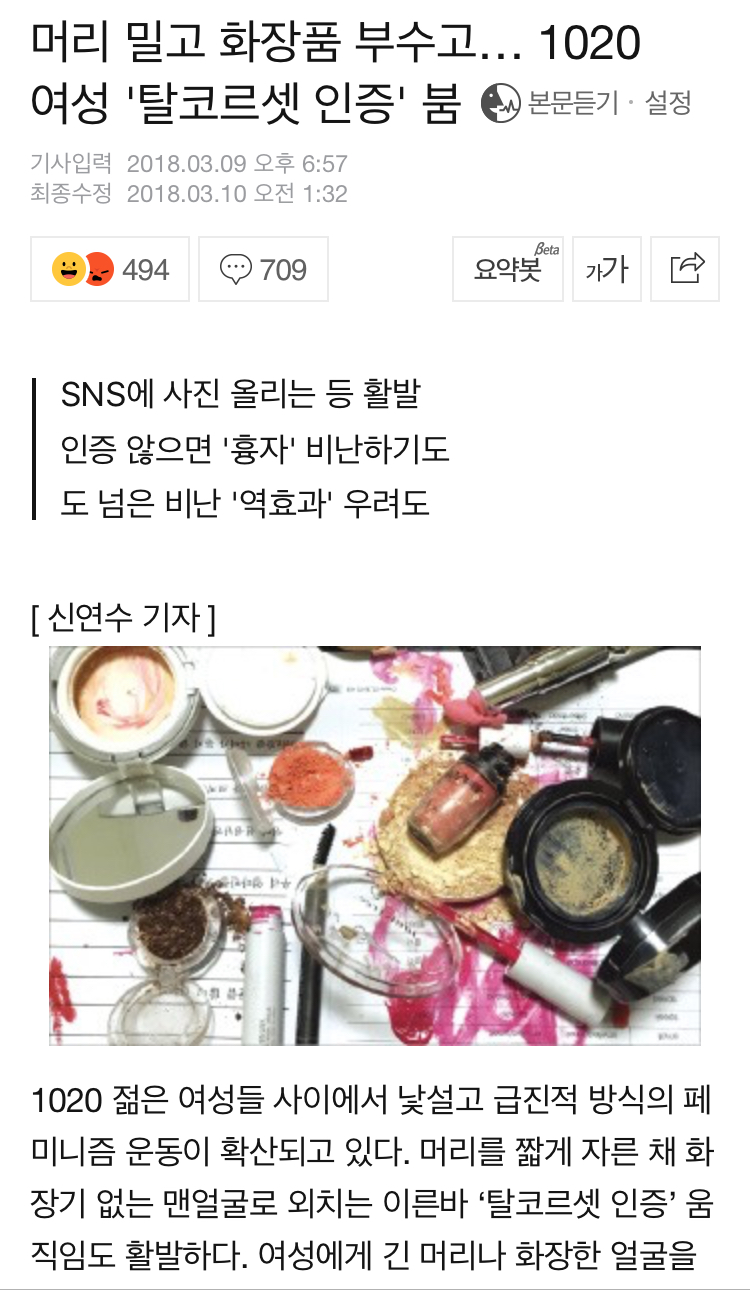Change font size with 가가 button
This screenshot has width=750, height=1290.
pyautogui.click(x=606, y=269)
